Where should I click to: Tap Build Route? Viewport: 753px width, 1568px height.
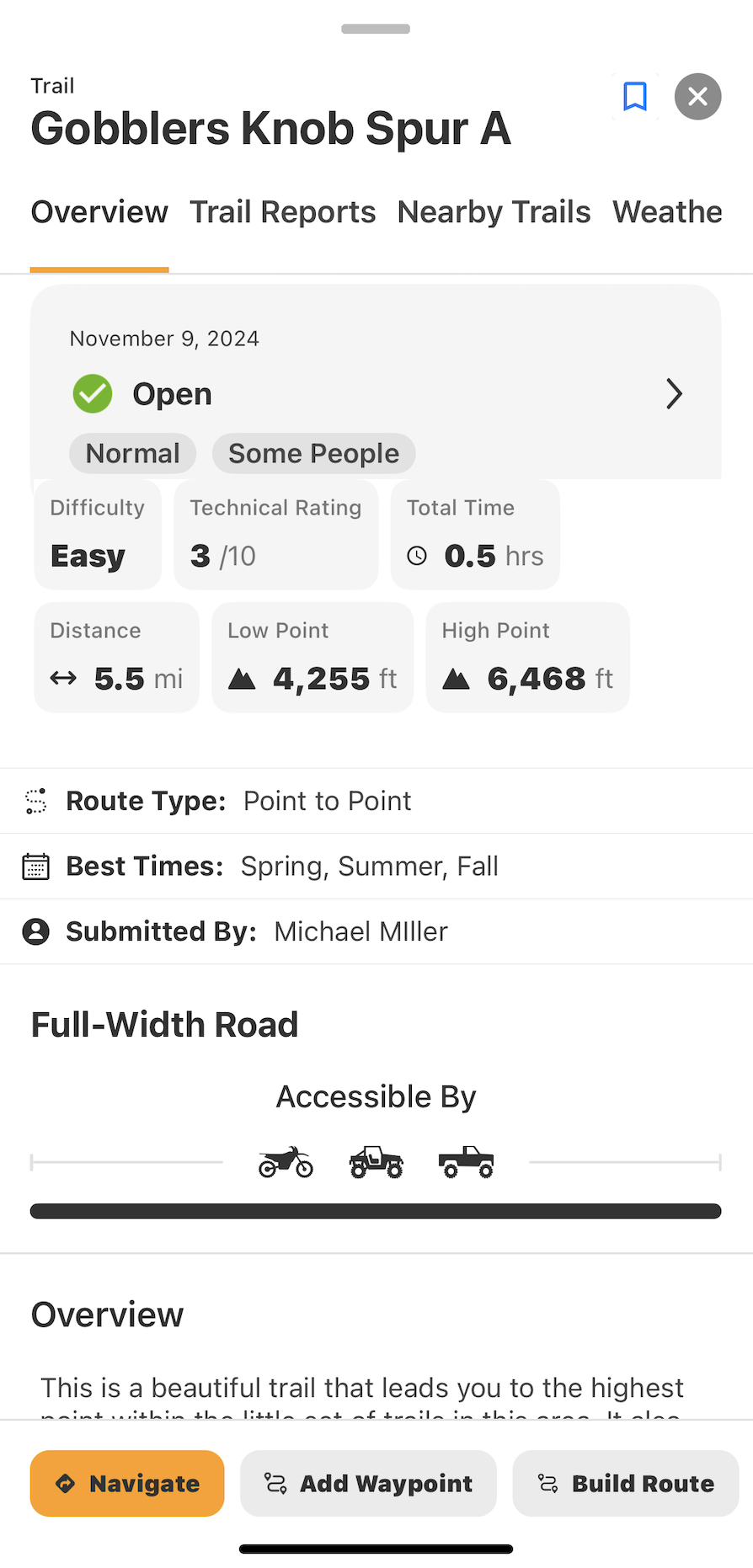pyautogui.click(x=625, y=1483)
